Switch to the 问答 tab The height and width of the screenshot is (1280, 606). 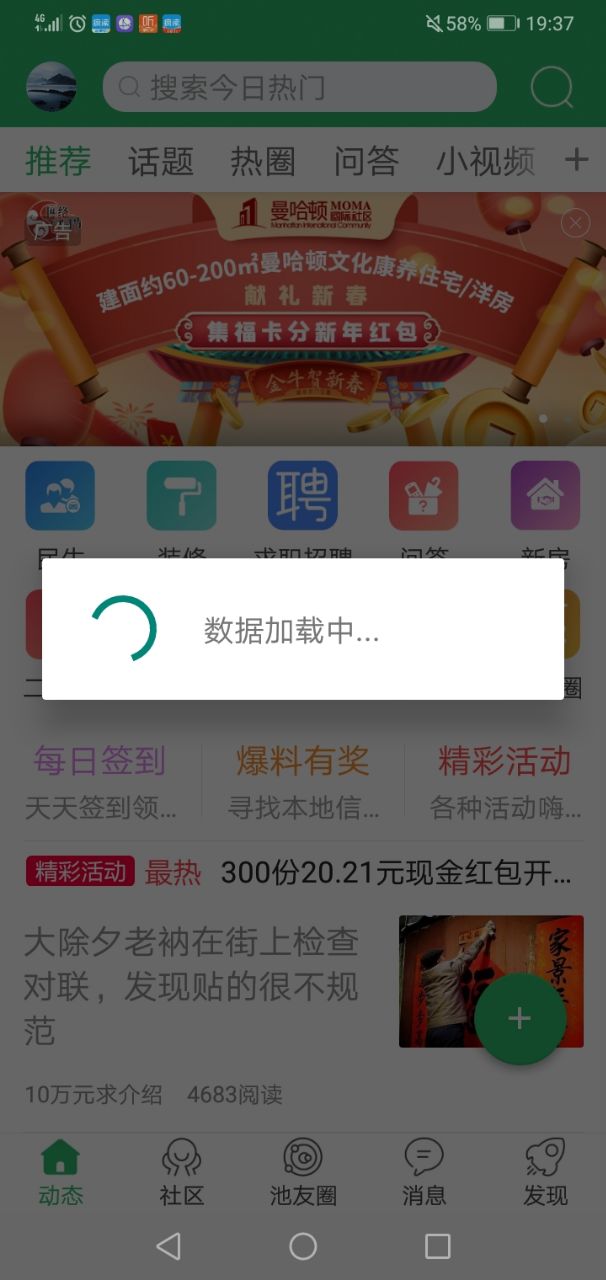tap(366, 161)
